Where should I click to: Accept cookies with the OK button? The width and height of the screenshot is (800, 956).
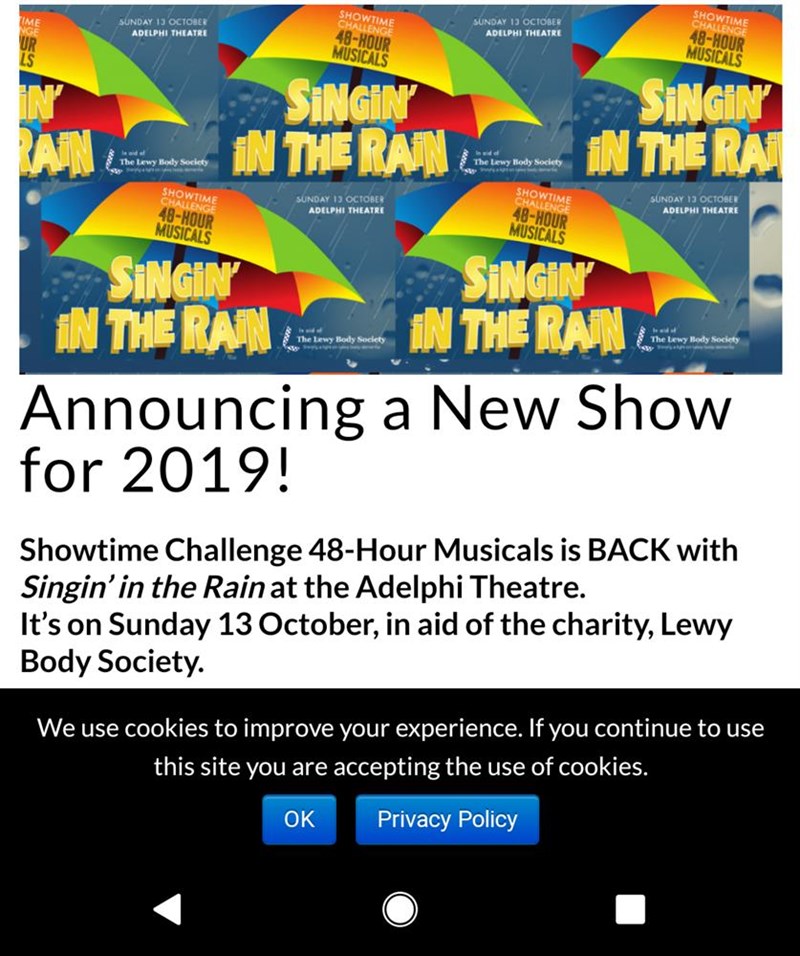[299, 820]
